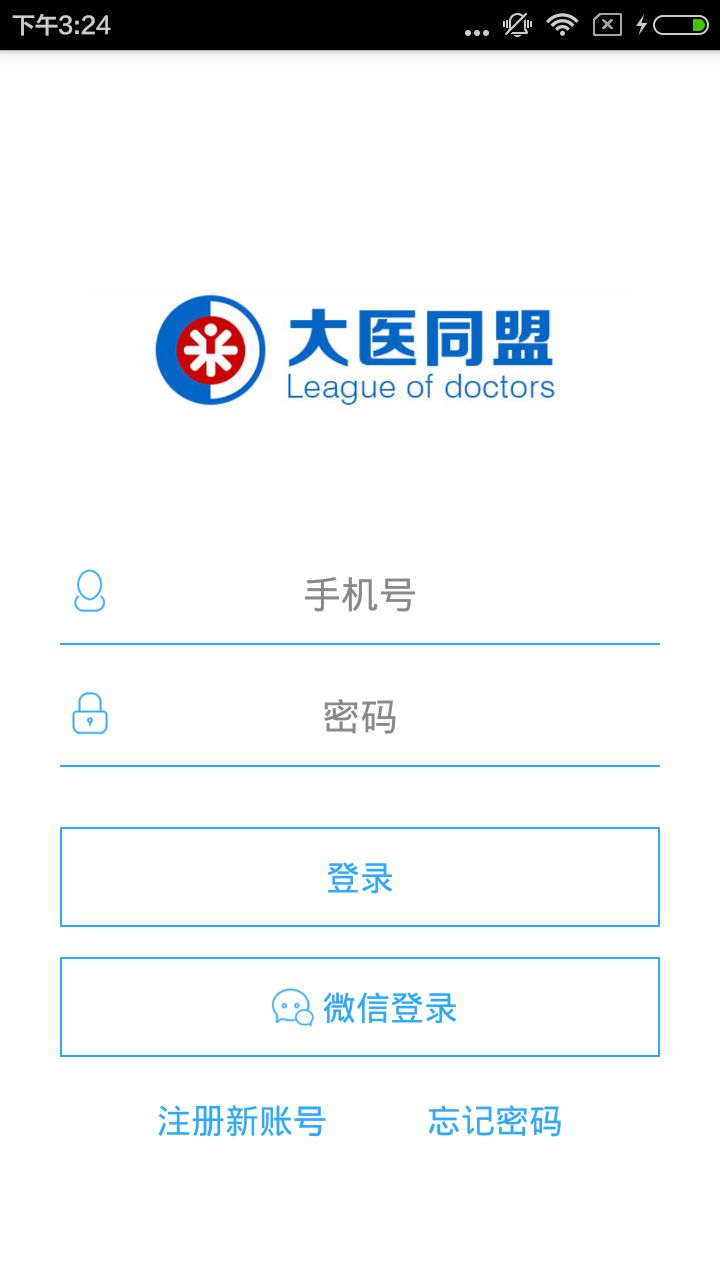Image resolution: width=720 pixels, height=1280 pixels.
Task: Click the lock icon beside password field
Action: tap(89, 713)
